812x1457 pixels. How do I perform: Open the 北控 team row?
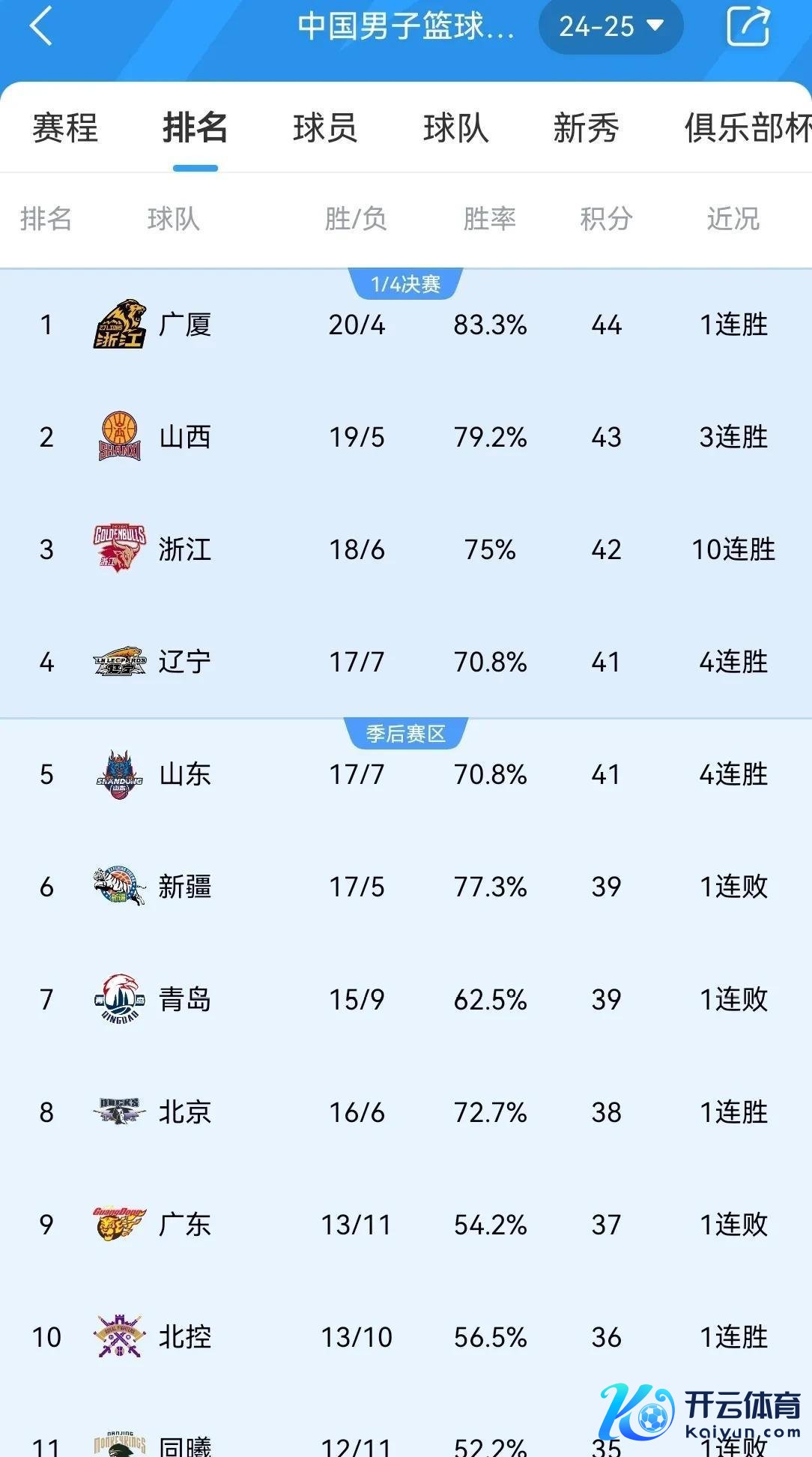[185, 1336]
